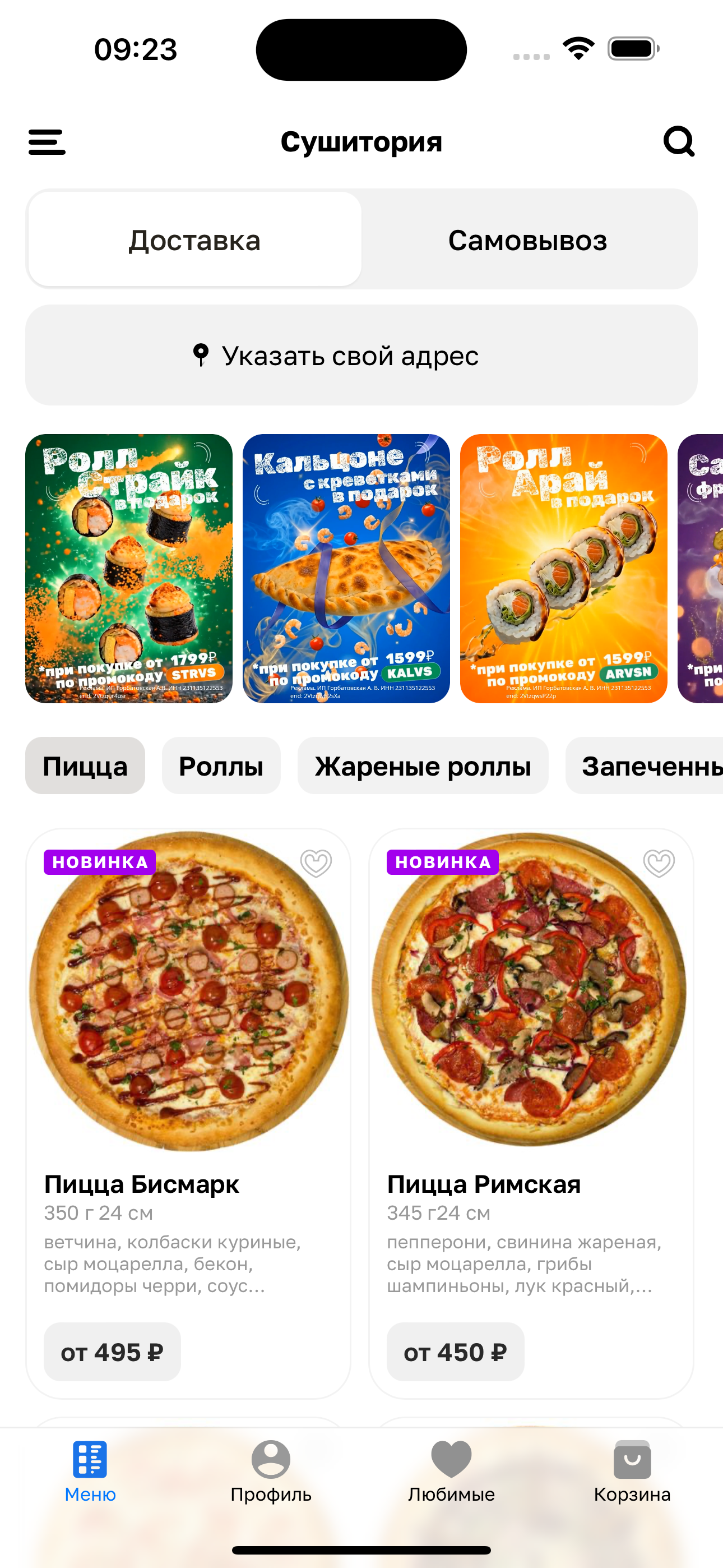This screenshot has width=723, height=1568.
Task: Go to the Любимые favorites tab
Action: 451,1470
